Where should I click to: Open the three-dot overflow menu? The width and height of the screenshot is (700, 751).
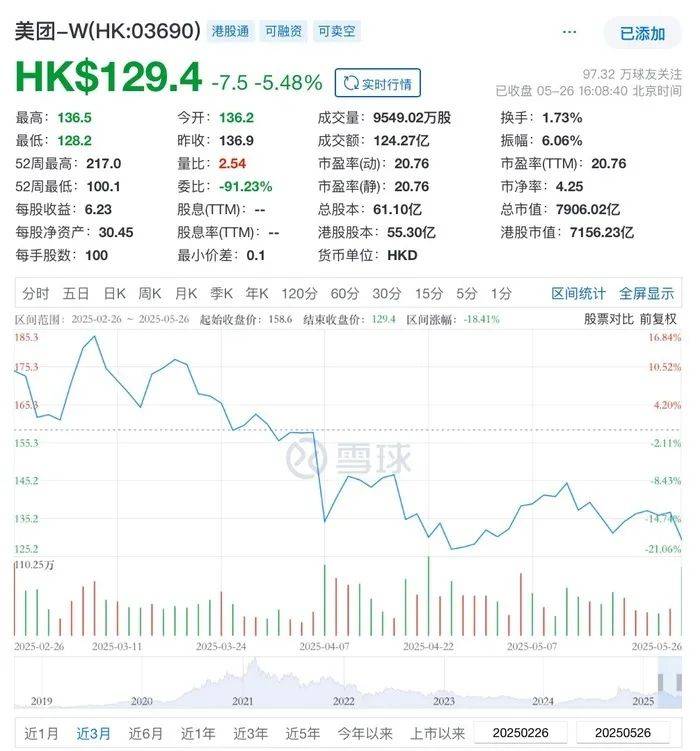[x=569, y=32]
